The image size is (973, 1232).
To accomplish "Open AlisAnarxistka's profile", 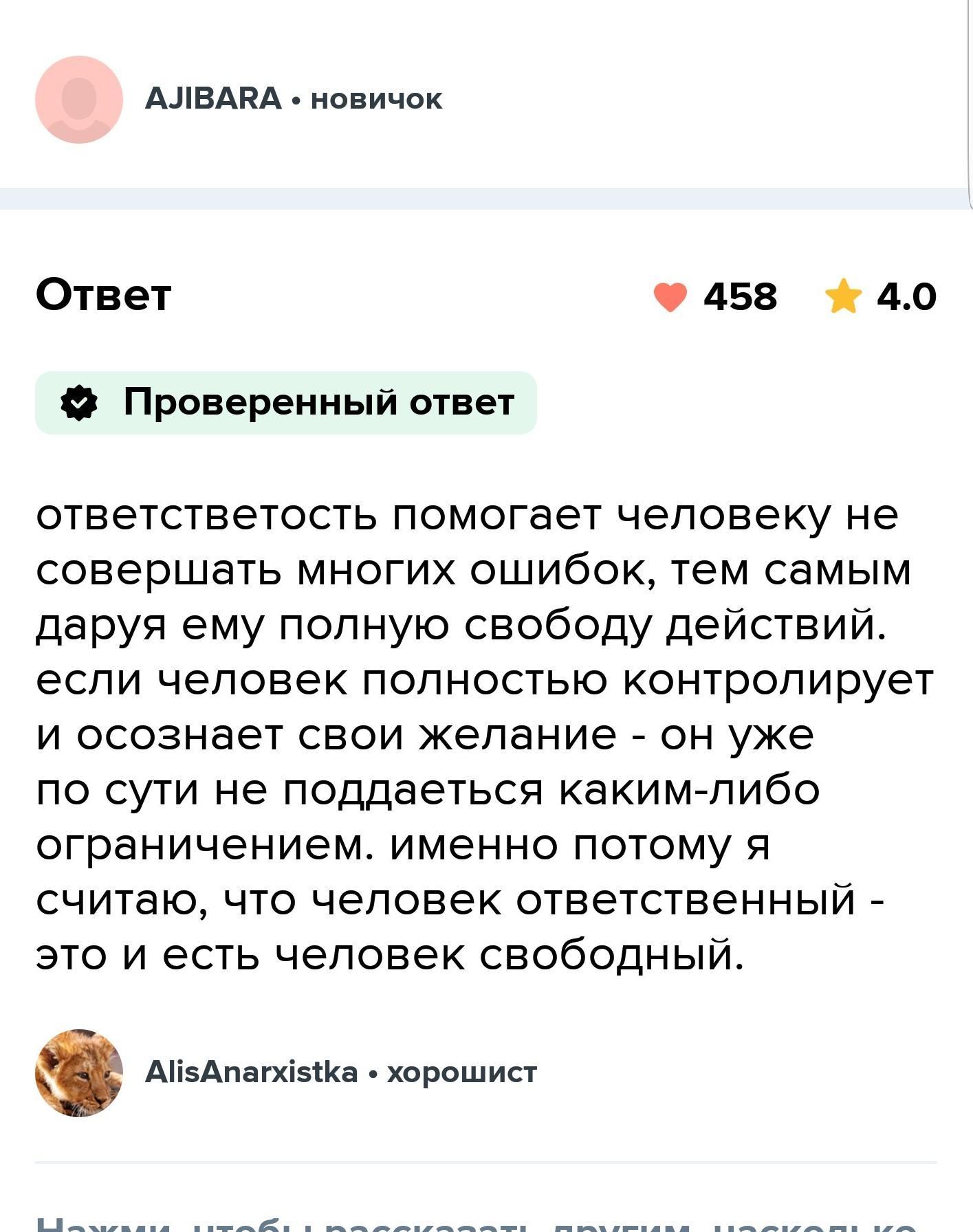I will 252,1072.
